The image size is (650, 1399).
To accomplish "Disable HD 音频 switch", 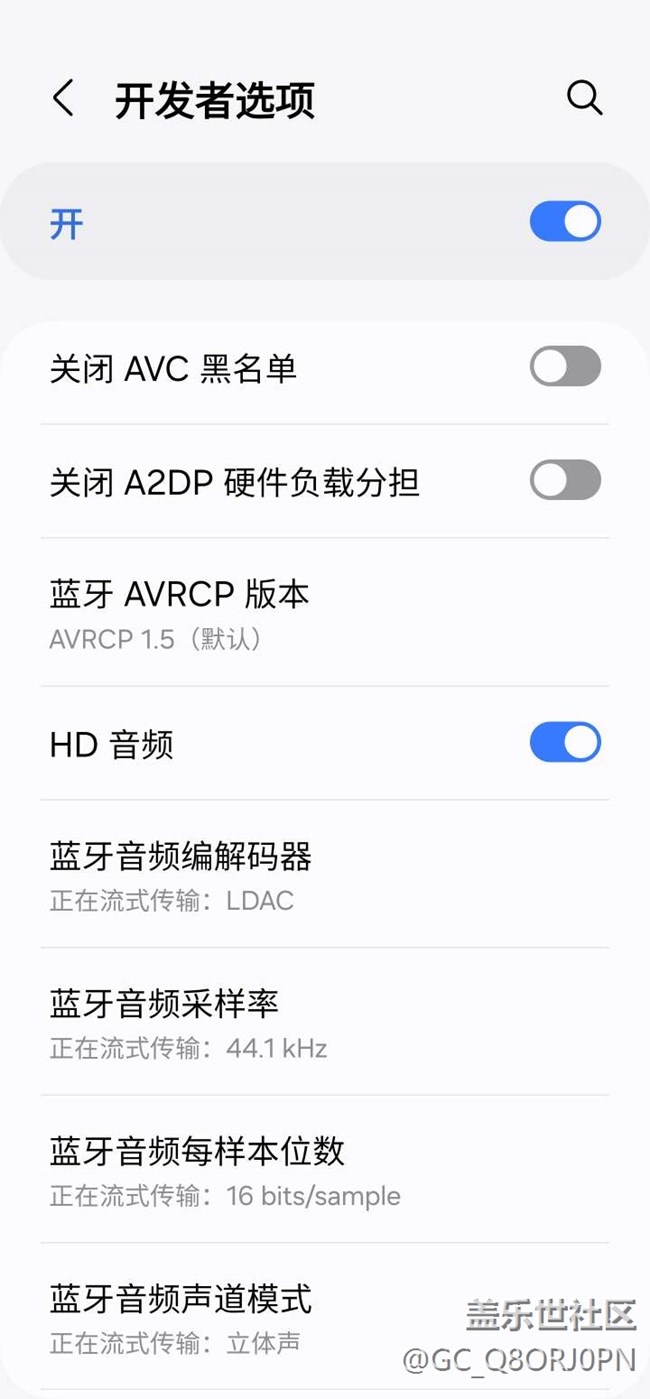I will tap(565, 743).
